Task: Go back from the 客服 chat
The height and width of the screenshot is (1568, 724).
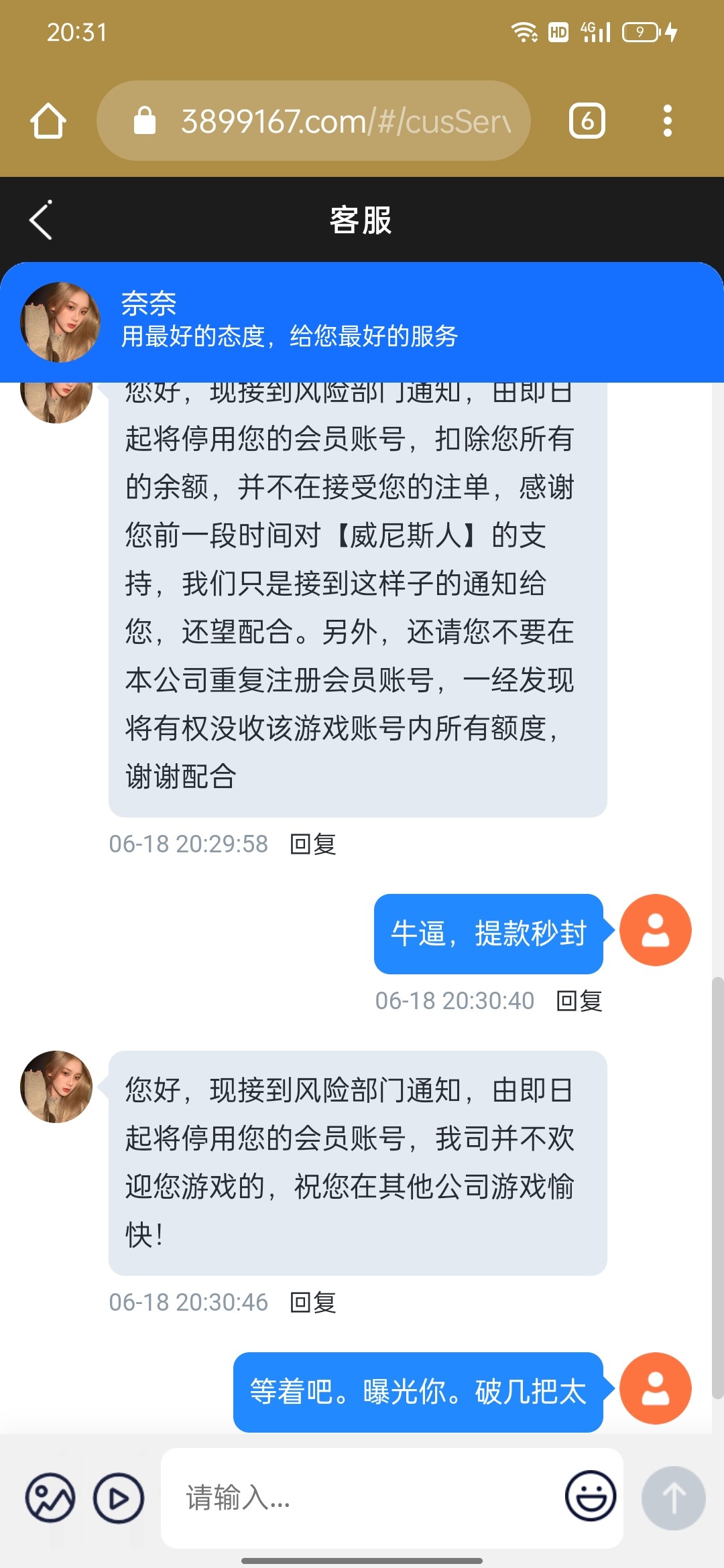Action: pyautogui.click(x=41, y=220)
